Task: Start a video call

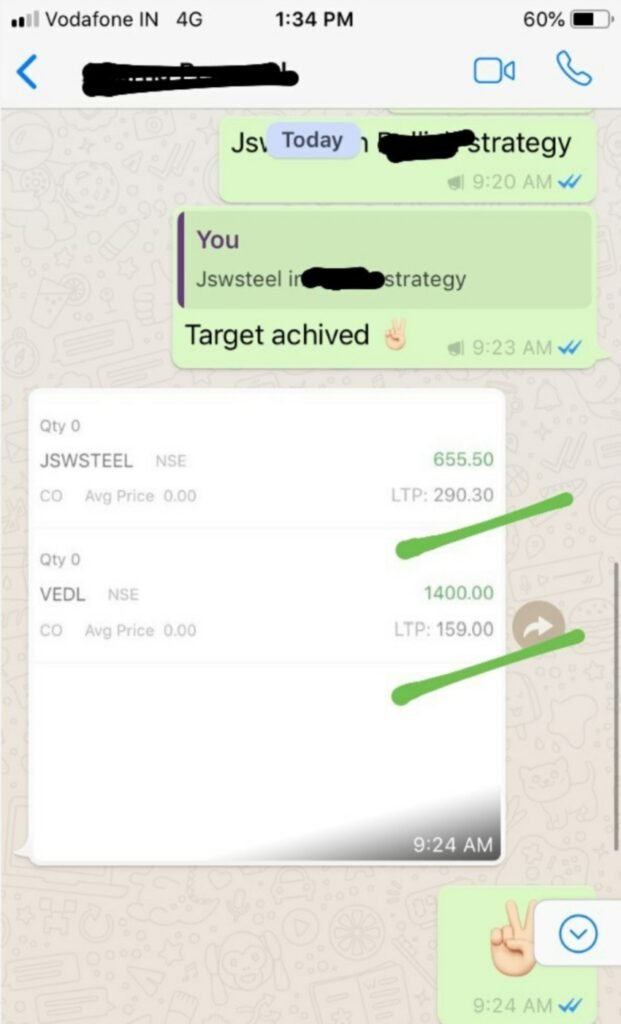Action: pos(494,71)
